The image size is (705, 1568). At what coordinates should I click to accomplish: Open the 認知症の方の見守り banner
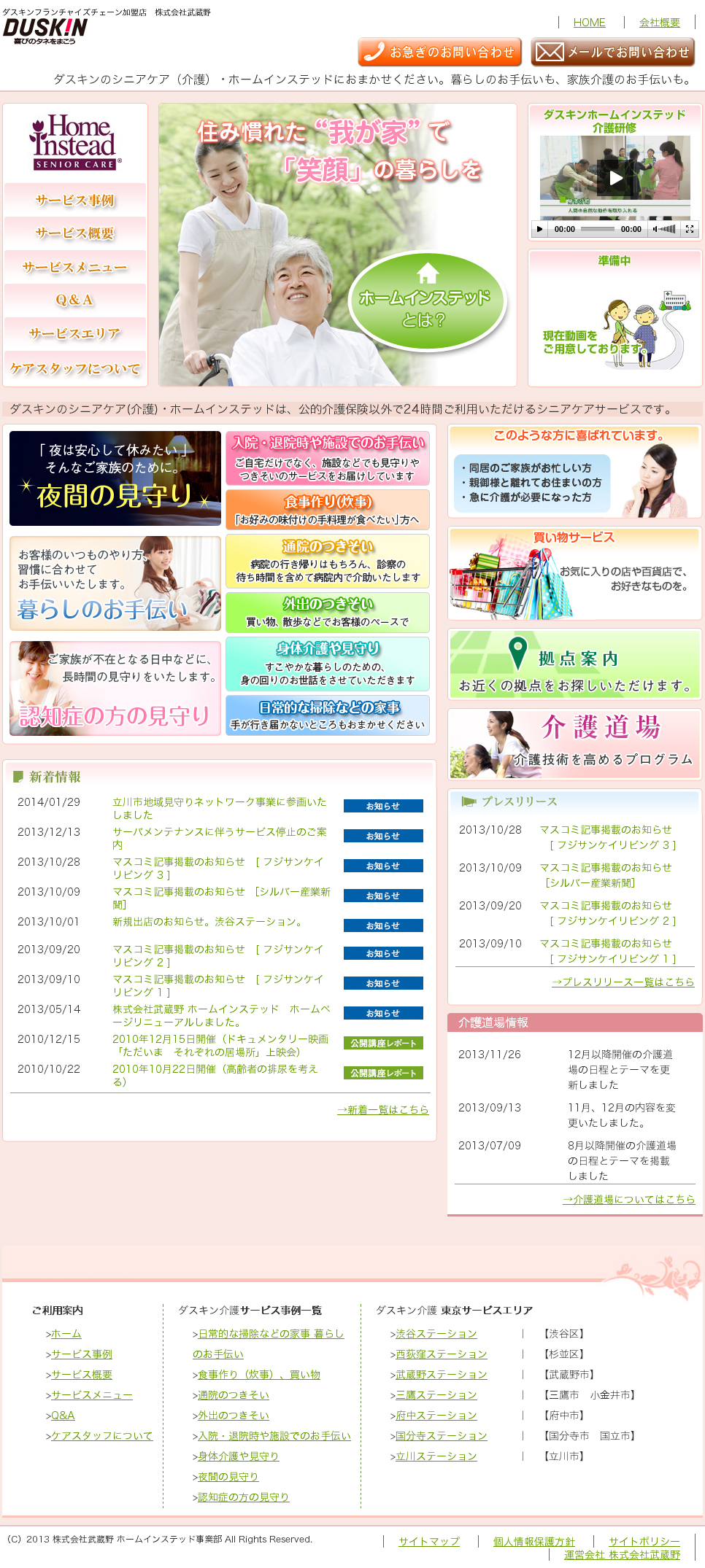(115, 688)
